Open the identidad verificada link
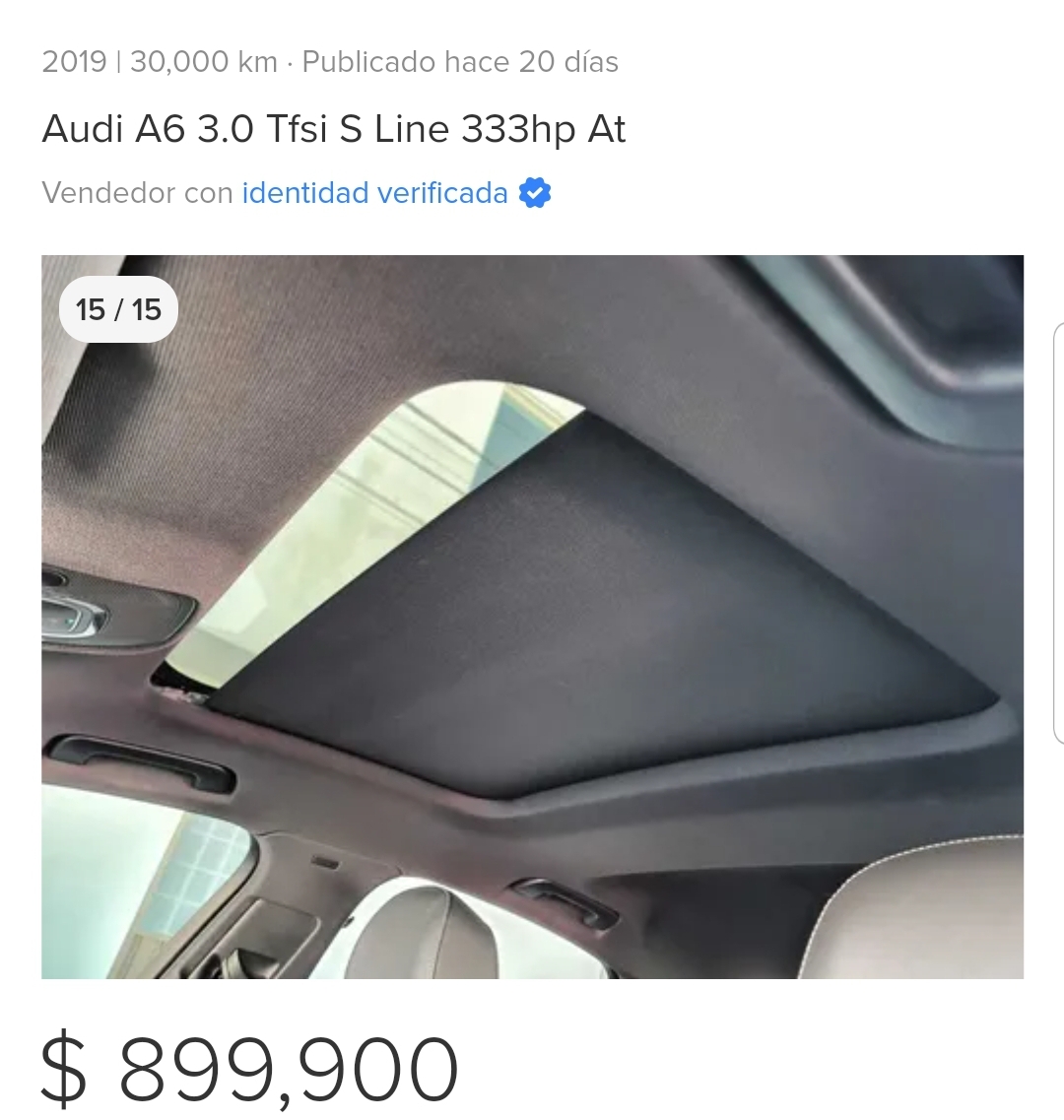Viewport: 1064px width, 1120px height. pyautogui.click(x=375, y=193)
